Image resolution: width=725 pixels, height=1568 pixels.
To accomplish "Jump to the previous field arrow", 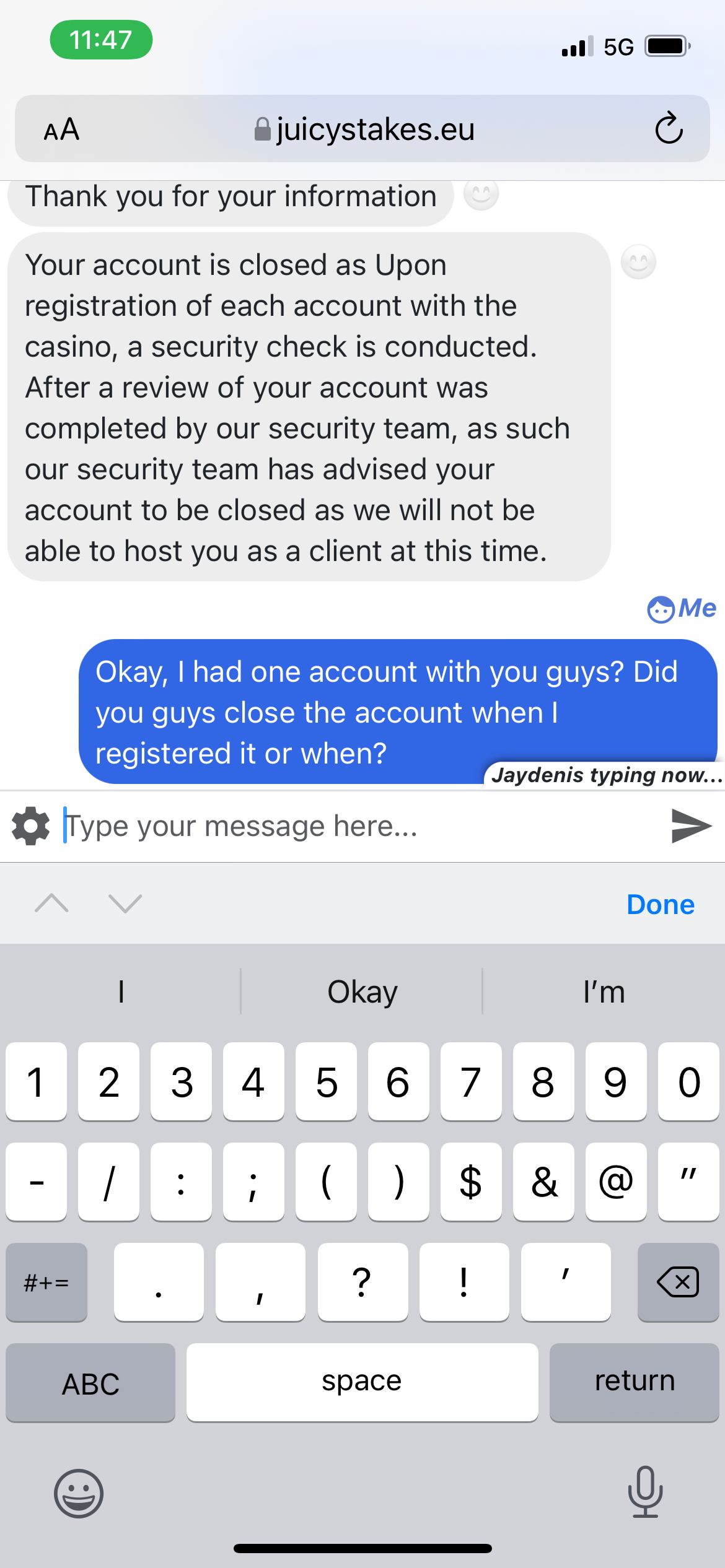I will pyautogui.click(x=52, y=904).
